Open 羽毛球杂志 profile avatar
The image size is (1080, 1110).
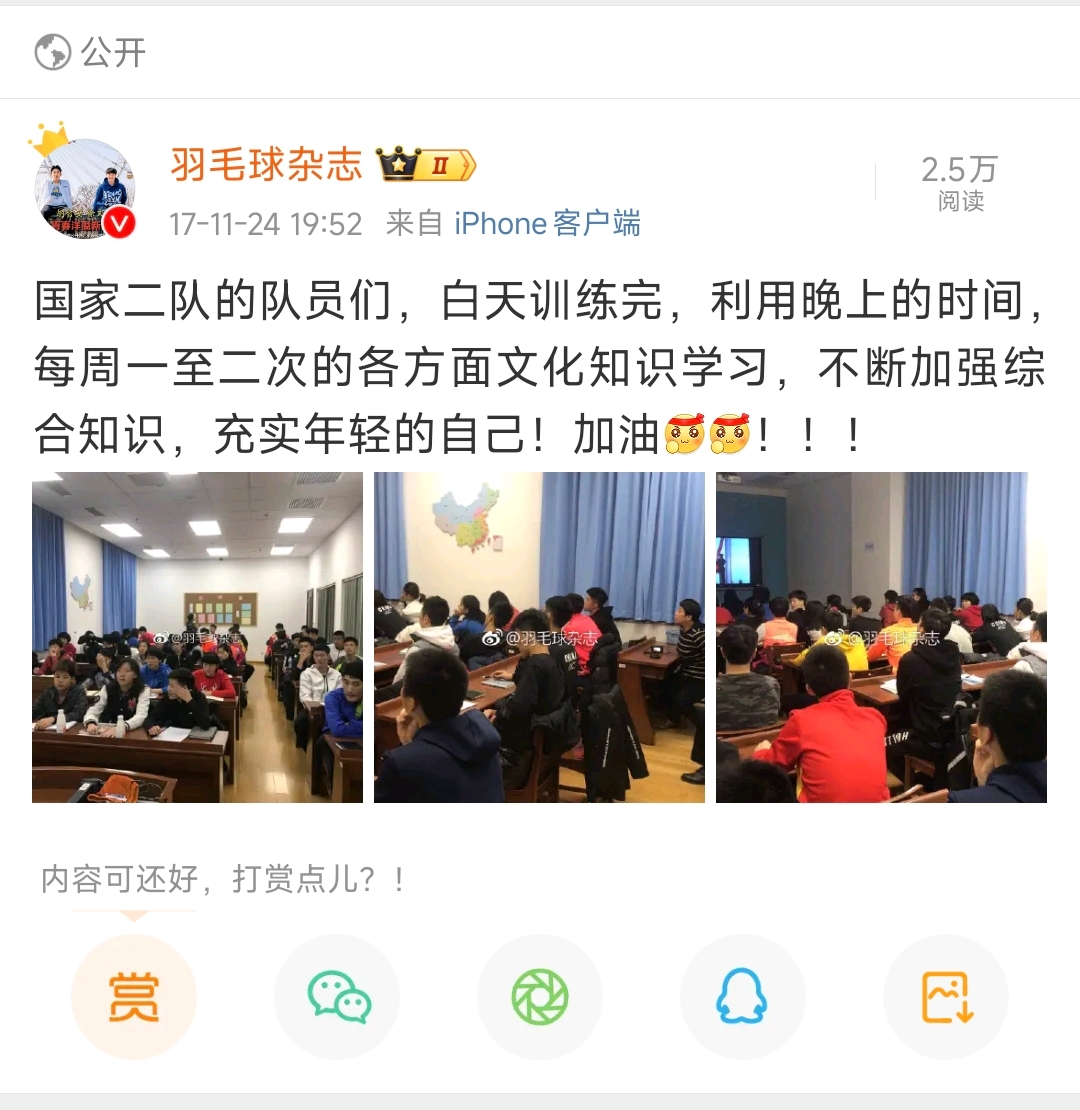(85, 189)
